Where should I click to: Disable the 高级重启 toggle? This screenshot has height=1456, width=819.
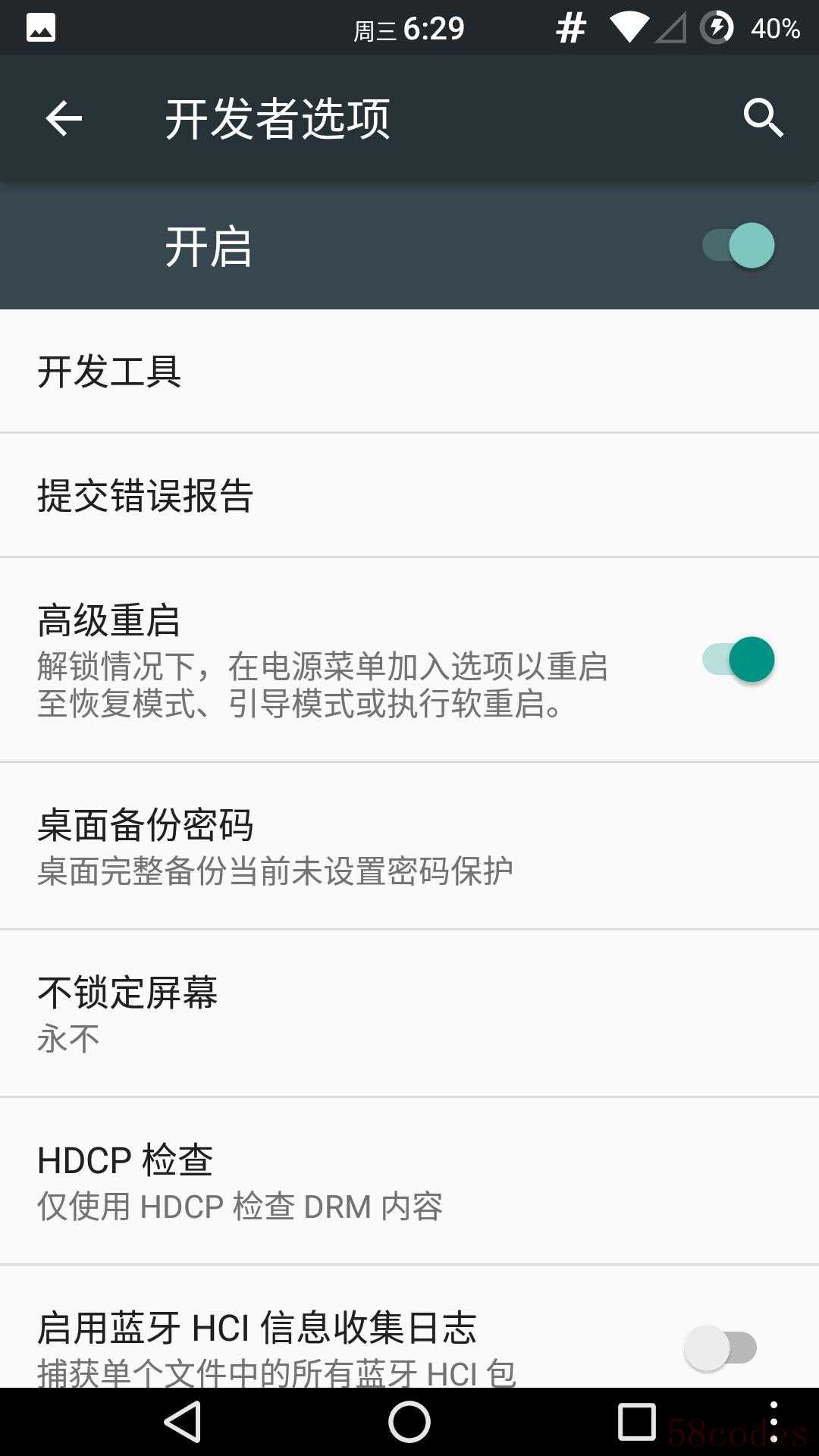739,660
